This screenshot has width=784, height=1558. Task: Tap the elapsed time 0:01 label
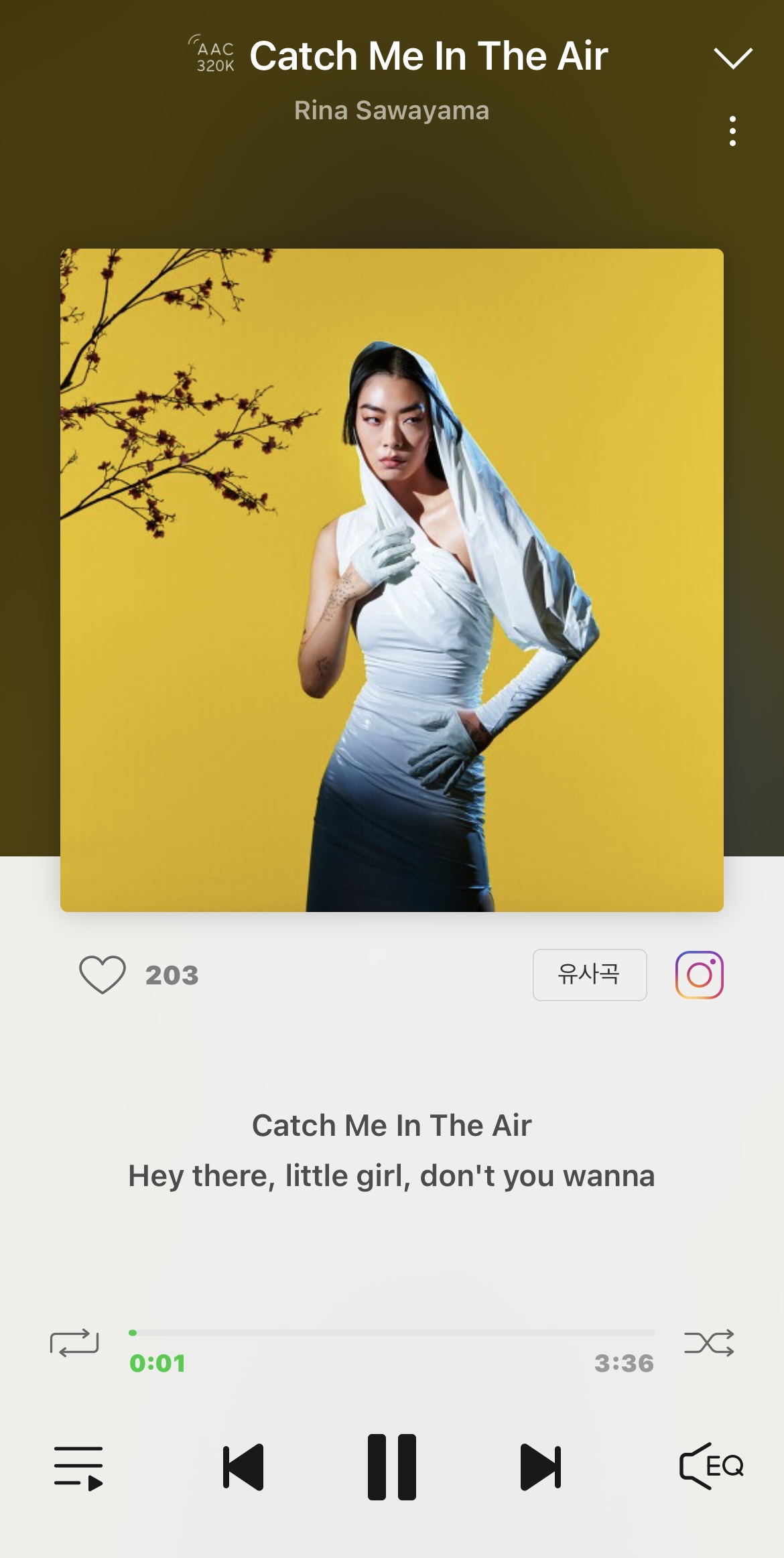pos(157,1363)
